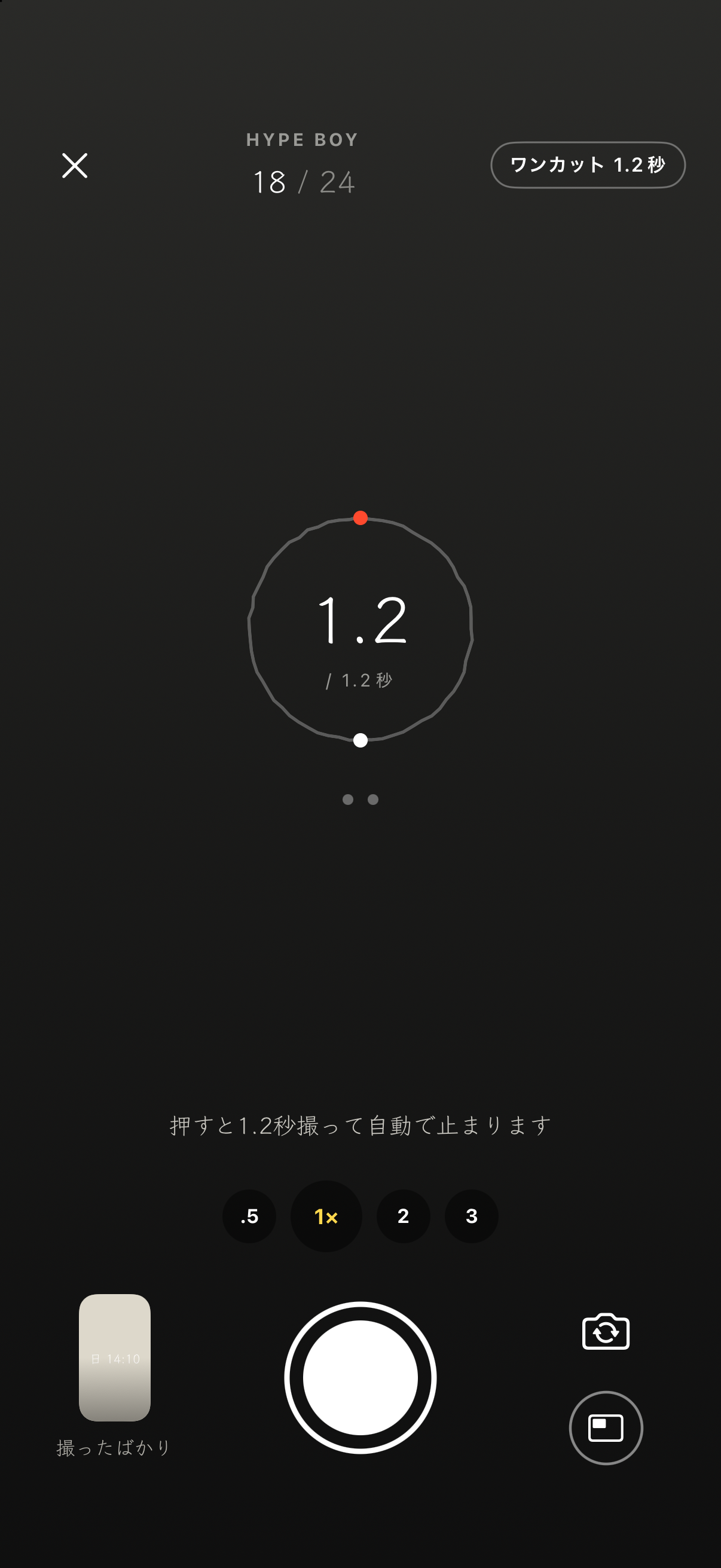
Task: Flip between front and rear camera
Action: 606,1331
